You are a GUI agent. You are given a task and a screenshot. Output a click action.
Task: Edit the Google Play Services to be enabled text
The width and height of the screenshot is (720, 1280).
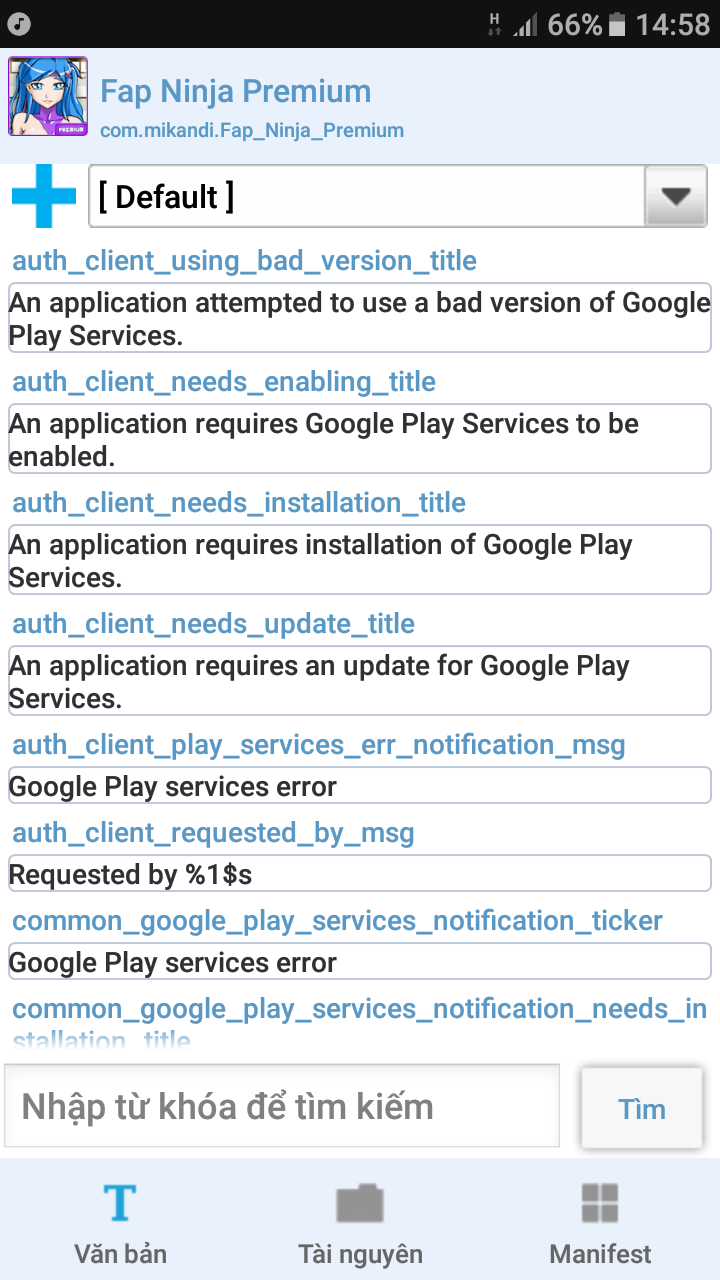click(360, 439)
